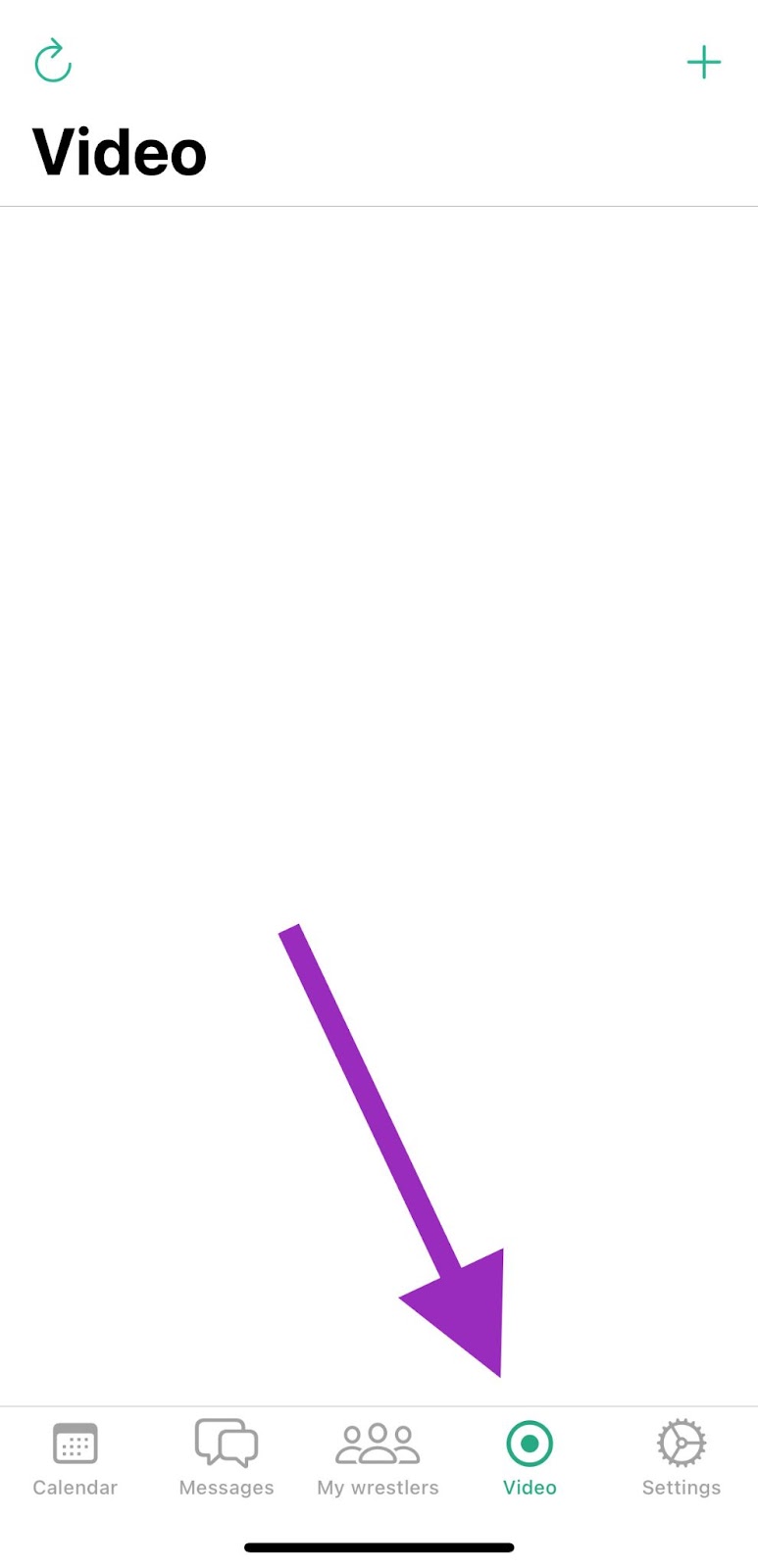
Task: Add a new video with the plus icon
Action: (704, 63)
